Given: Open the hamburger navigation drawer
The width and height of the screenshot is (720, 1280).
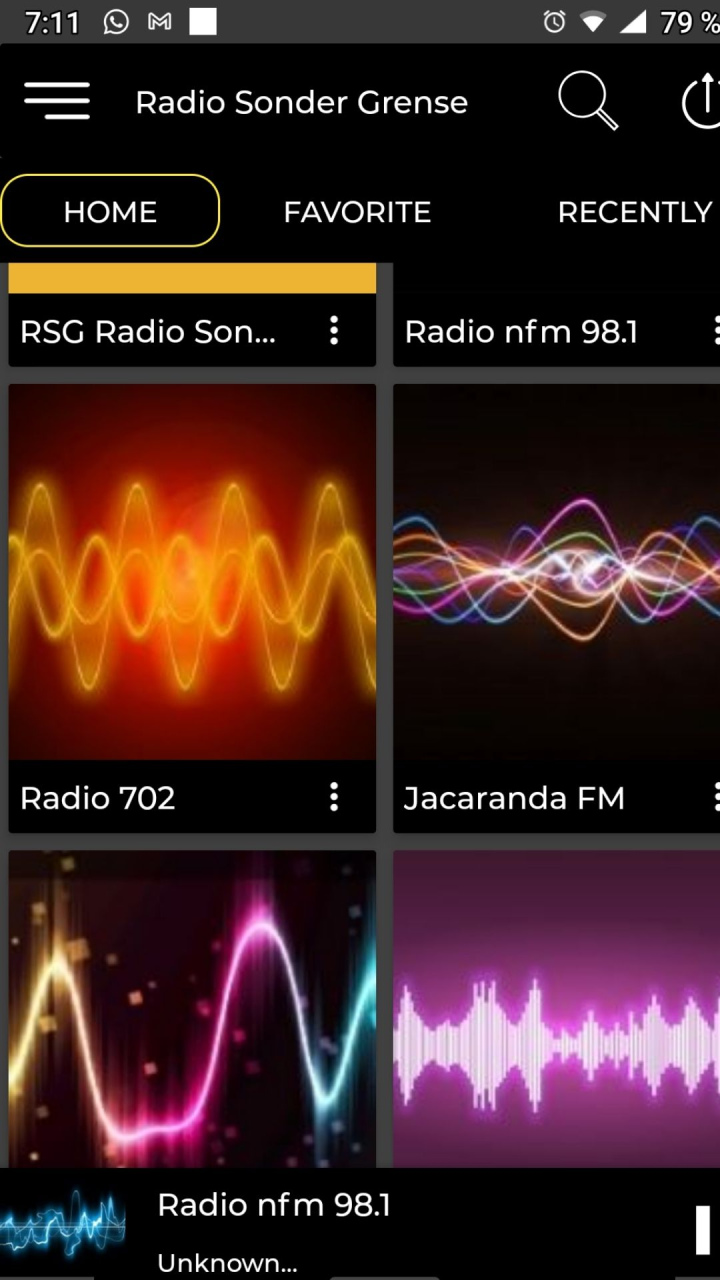Looking at the screenshot, I should 57,101.
